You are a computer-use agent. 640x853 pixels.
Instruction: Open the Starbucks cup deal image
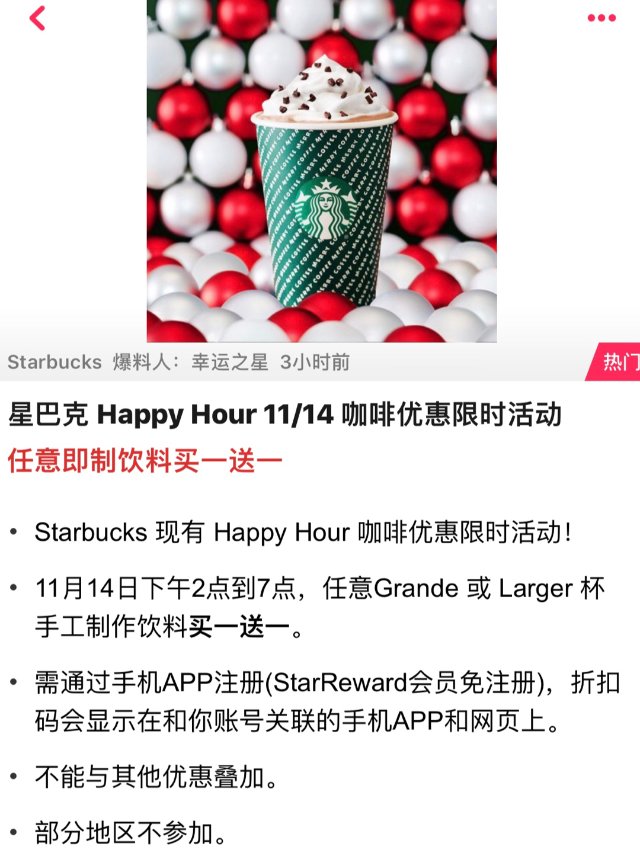(321, 171)
